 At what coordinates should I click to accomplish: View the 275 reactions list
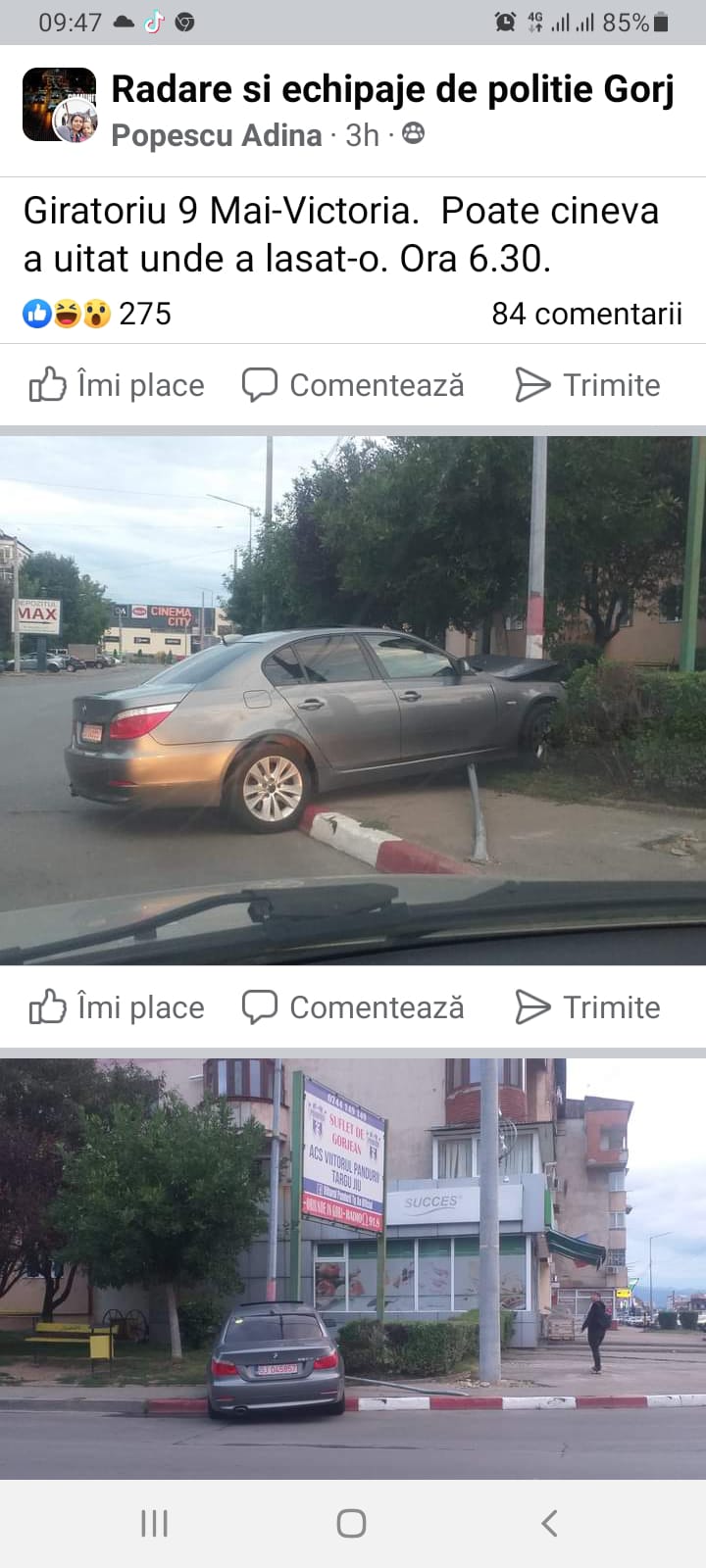coord(98,314)
